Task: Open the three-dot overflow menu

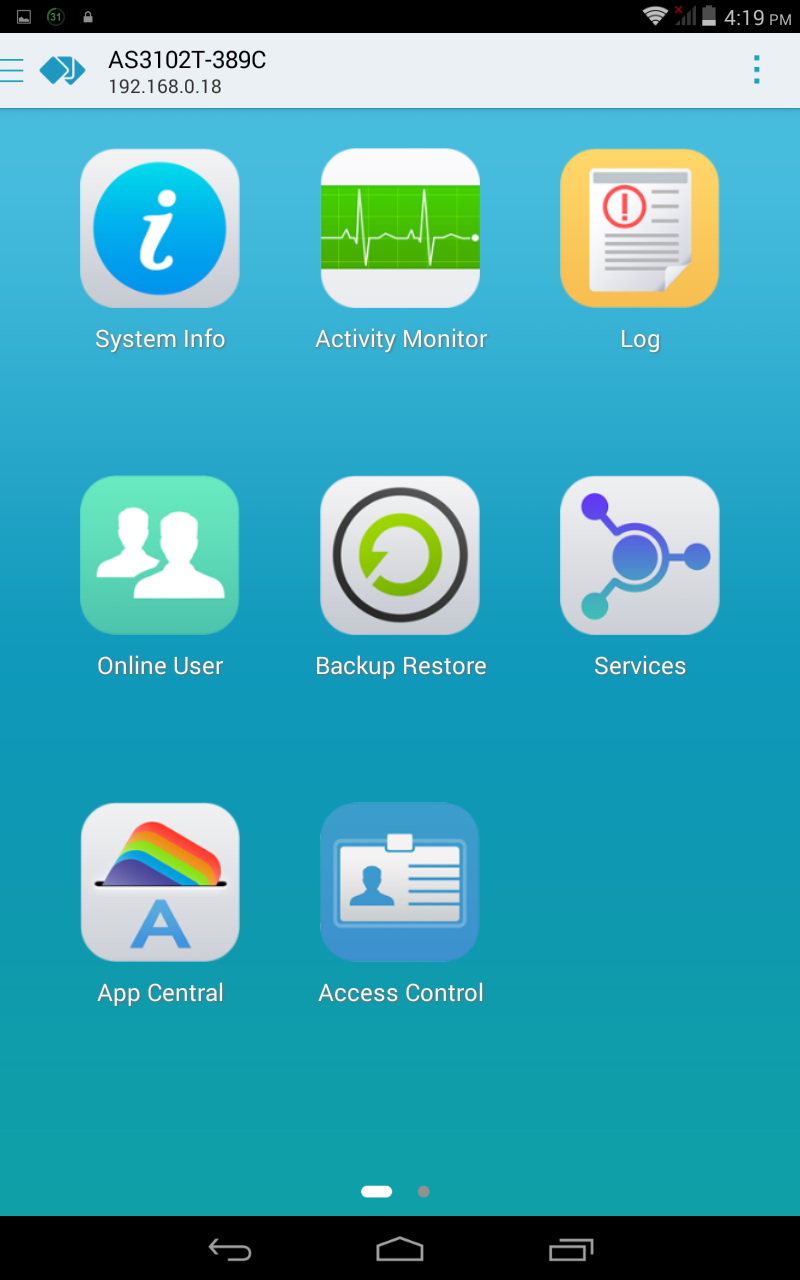Action: 757,70
